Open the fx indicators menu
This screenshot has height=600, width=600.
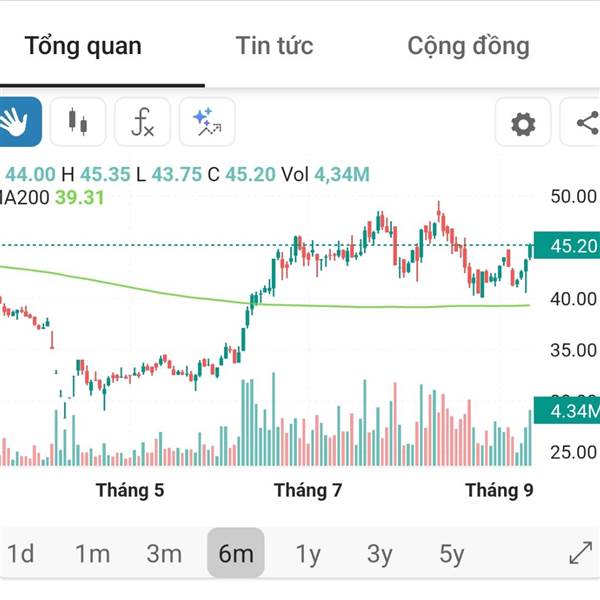(x=142, y=122)
